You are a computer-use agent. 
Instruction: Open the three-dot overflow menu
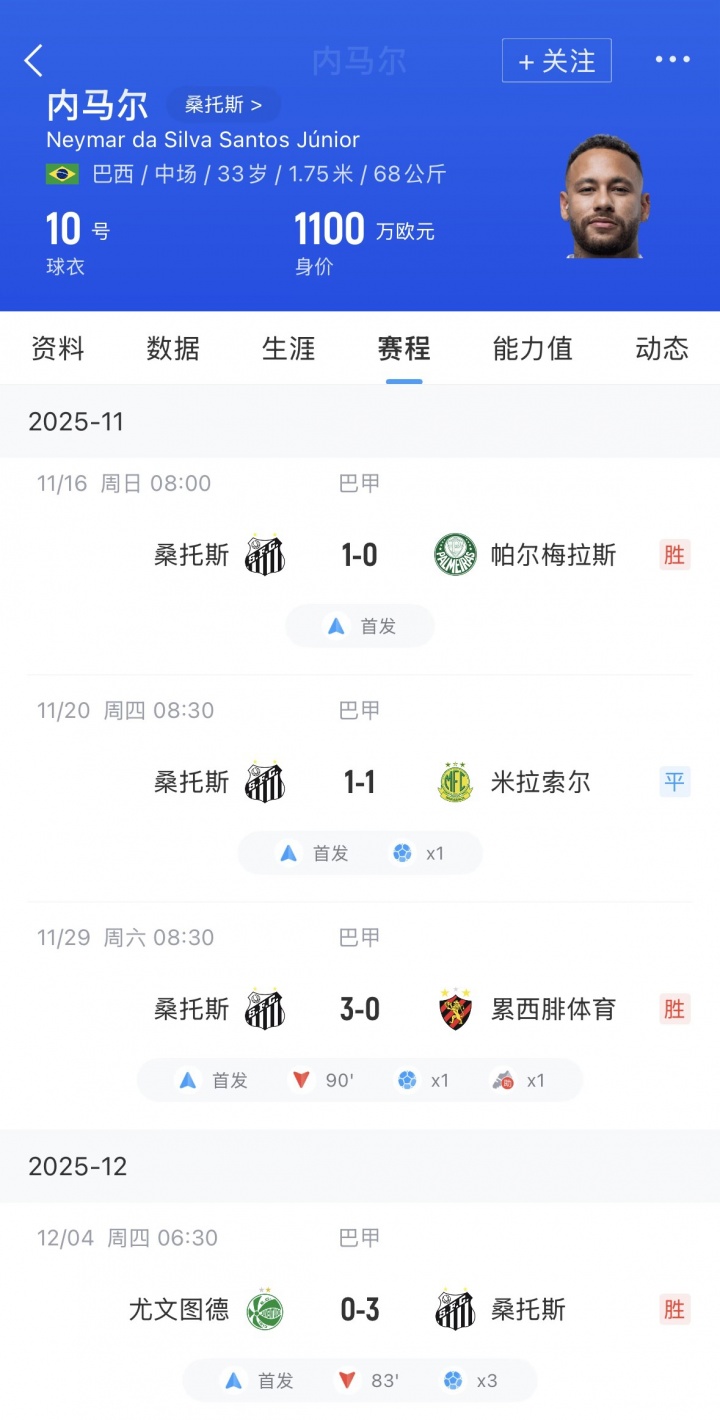tap(672, 60)
